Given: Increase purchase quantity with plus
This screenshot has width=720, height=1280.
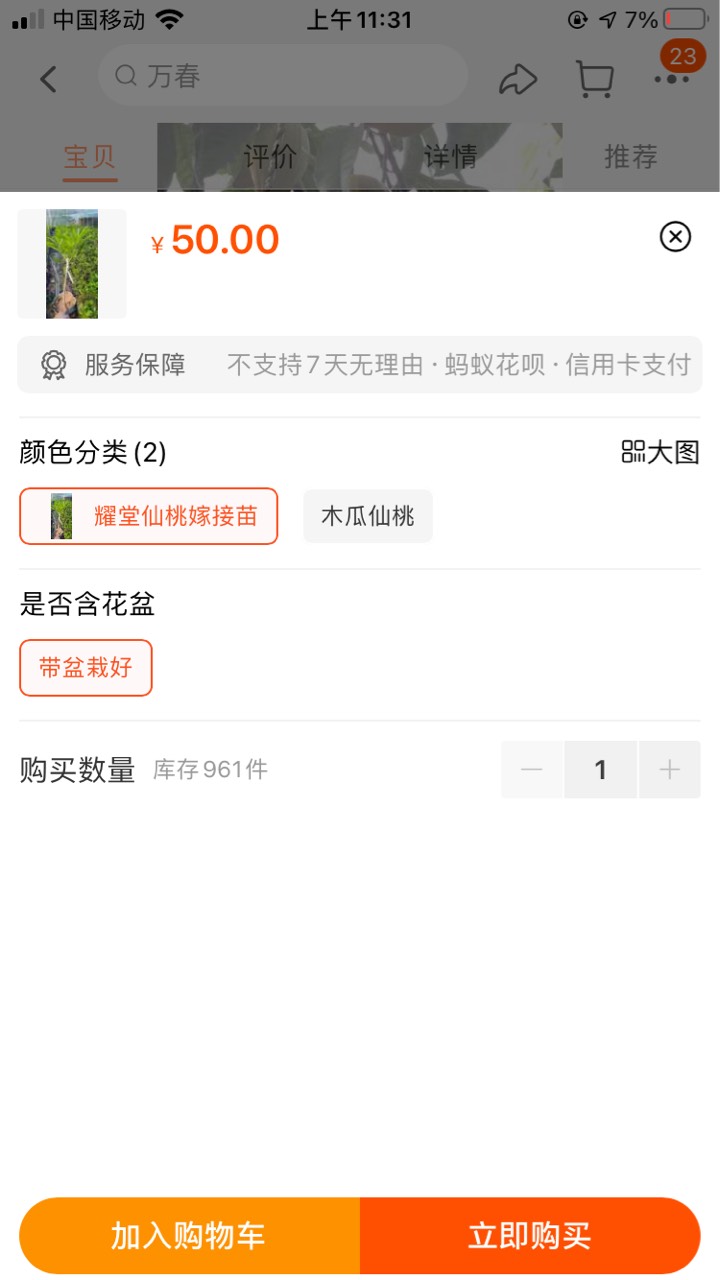Looking at the screenshot, I should tap(669, 770).
